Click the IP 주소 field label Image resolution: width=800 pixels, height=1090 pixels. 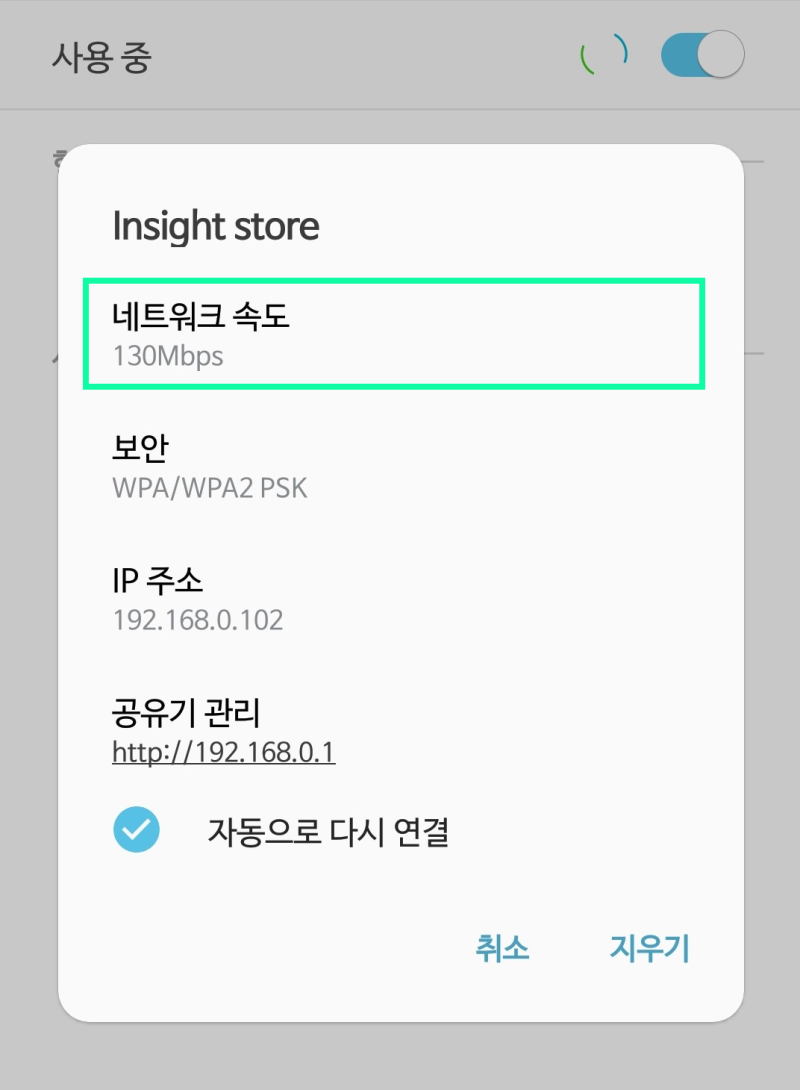tap(155, 580)
